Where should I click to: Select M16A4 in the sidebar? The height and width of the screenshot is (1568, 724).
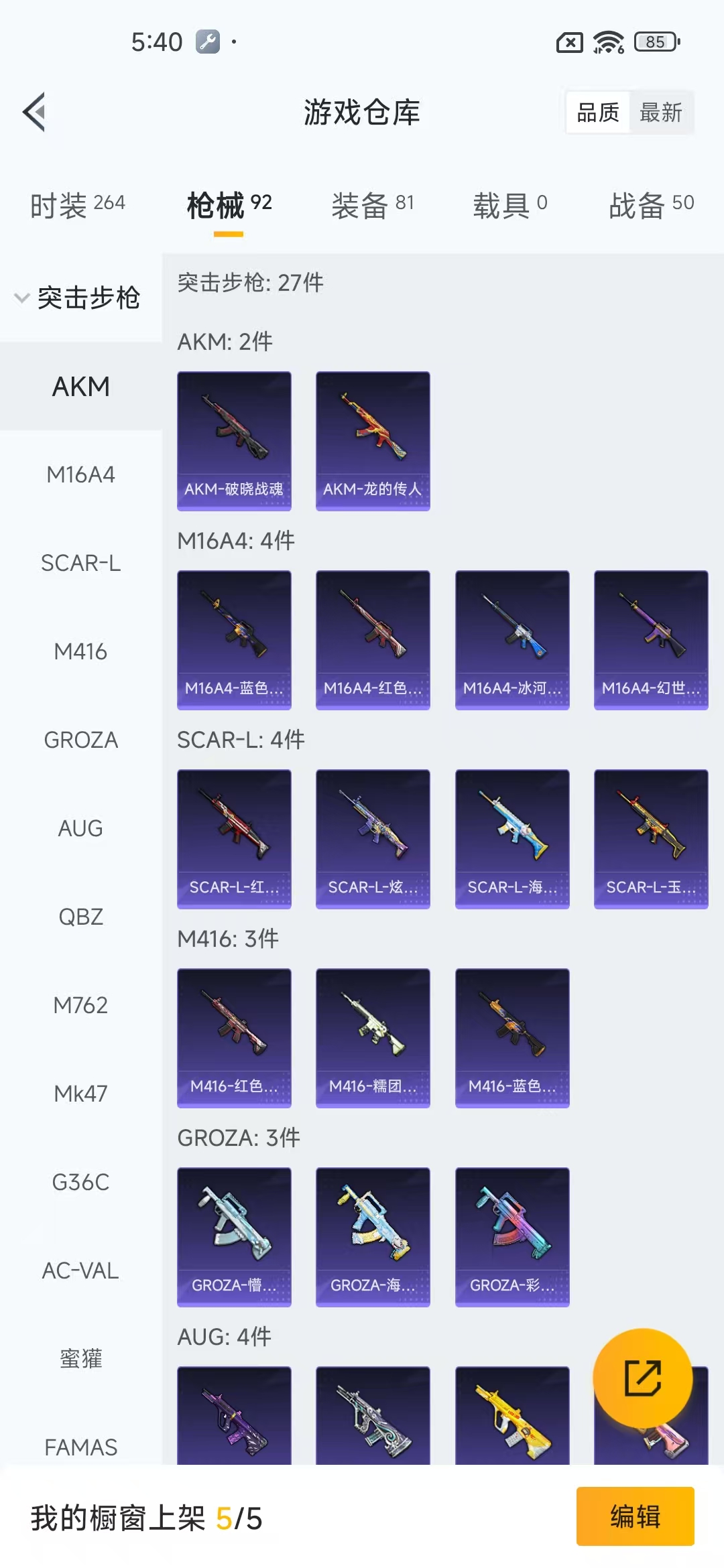point(80,474)
